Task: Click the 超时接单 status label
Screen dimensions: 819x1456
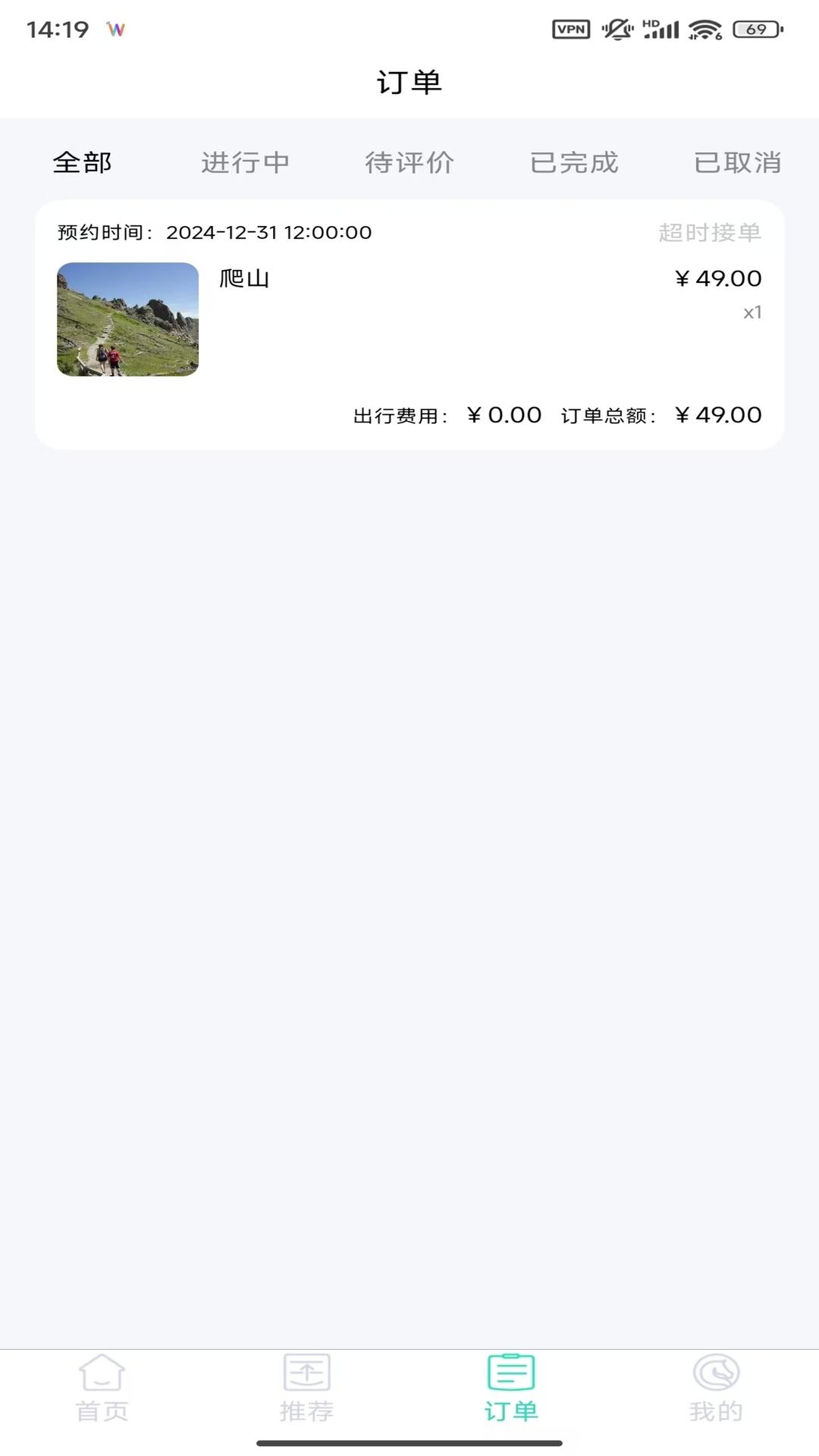Action: point(710,233)
